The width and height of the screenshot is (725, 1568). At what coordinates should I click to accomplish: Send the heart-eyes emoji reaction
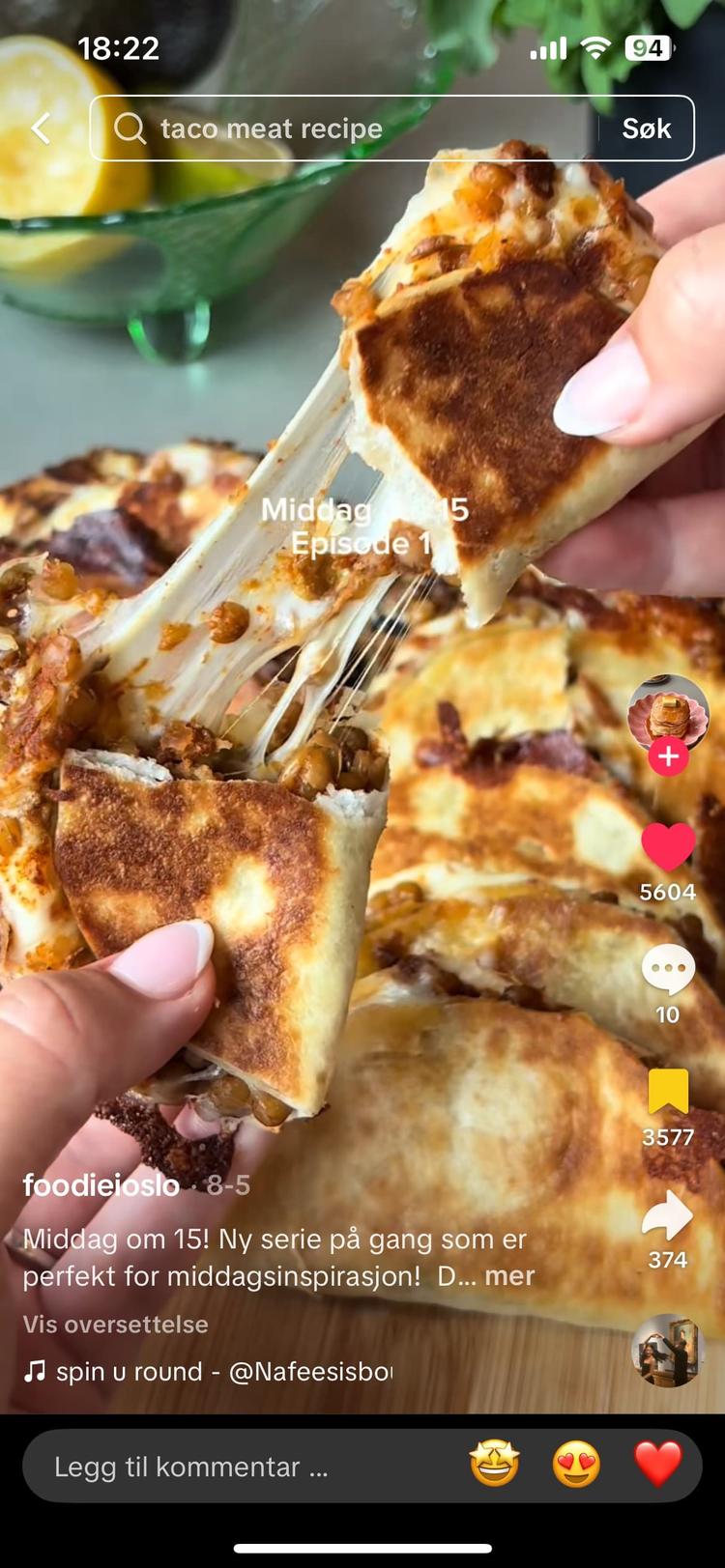(576, 1465)
